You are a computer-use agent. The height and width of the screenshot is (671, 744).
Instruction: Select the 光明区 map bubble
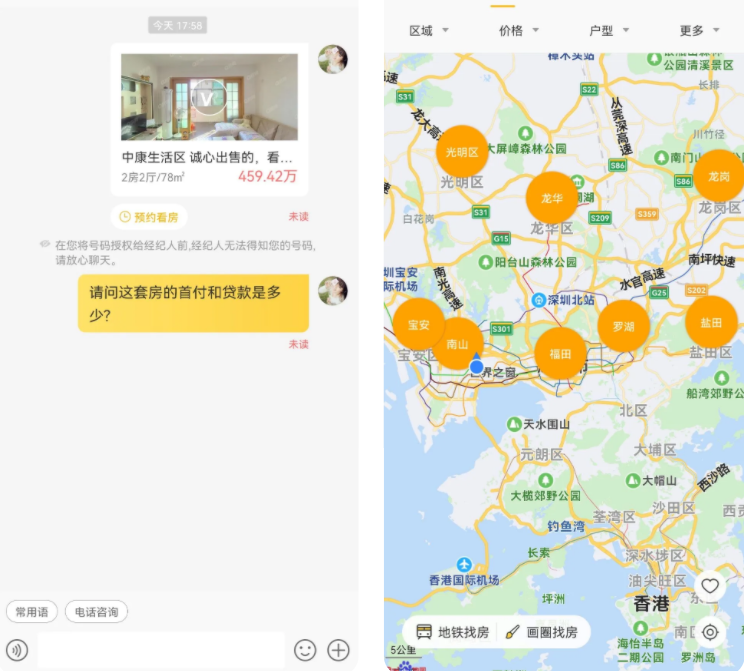coord(462,152)
